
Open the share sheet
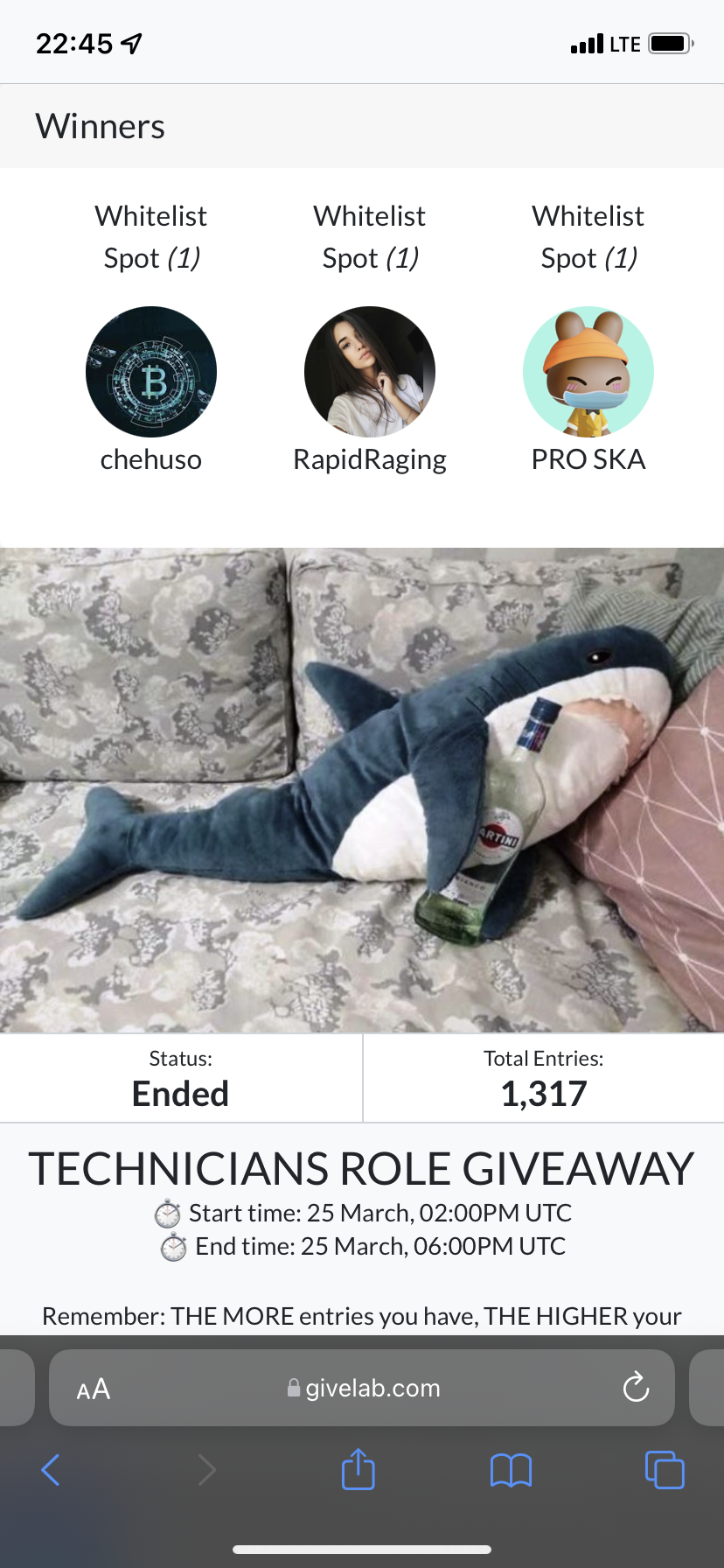click(x=359, y=1469)
